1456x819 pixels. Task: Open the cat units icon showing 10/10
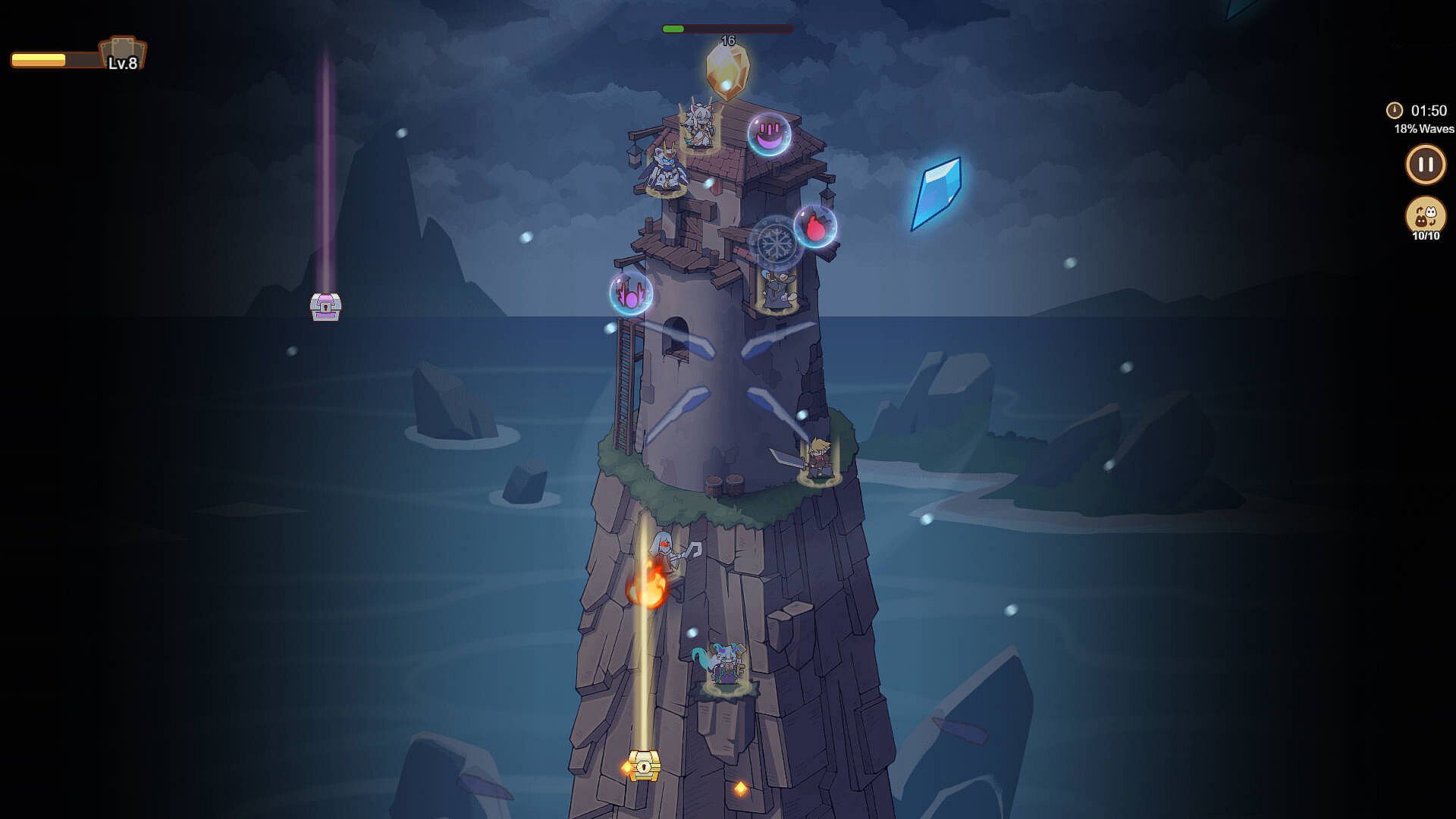point(1425,217)
